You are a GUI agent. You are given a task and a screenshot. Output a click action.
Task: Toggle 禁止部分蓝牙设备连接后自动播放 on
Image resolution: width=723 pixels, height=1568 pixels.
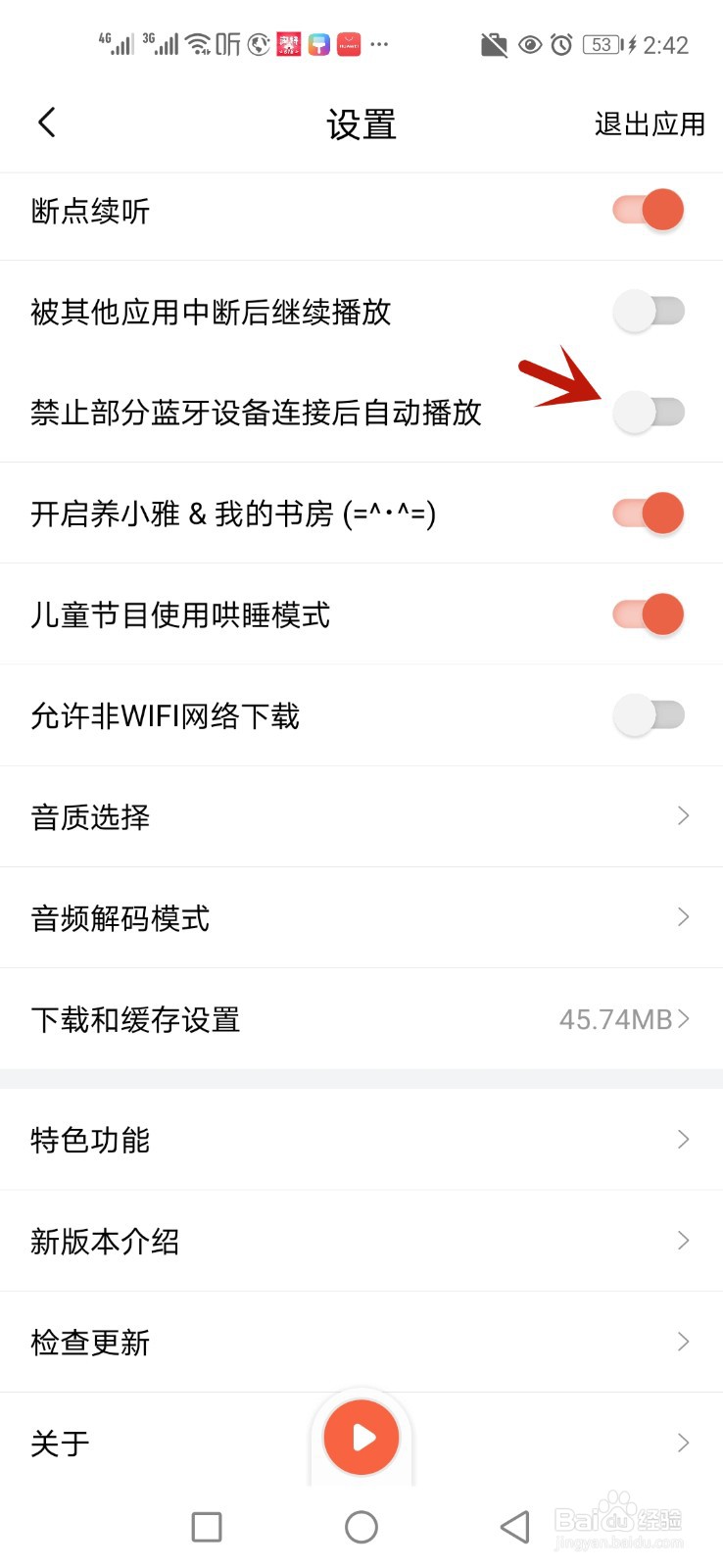648,413
